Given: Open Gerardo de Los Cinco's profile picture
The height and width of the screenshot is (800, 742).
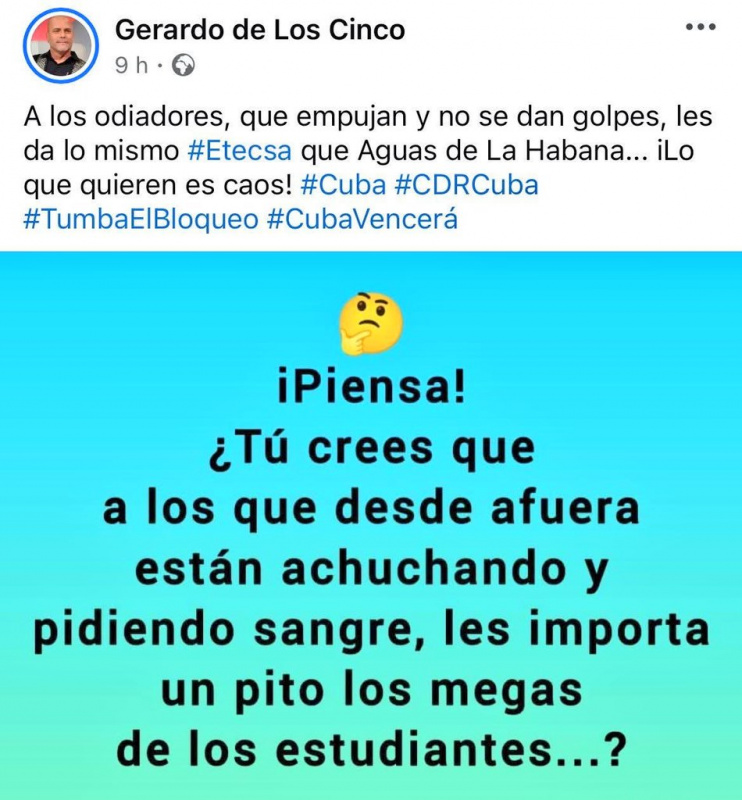Looking at the screenshot, I should [59, 46].
